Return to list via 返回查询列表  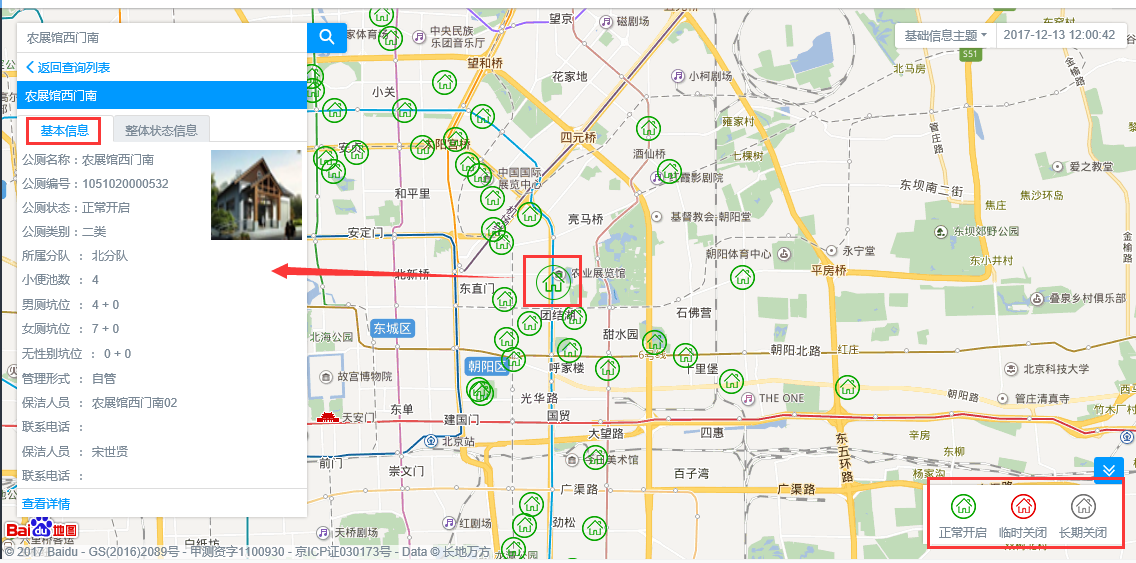(68, 67)
